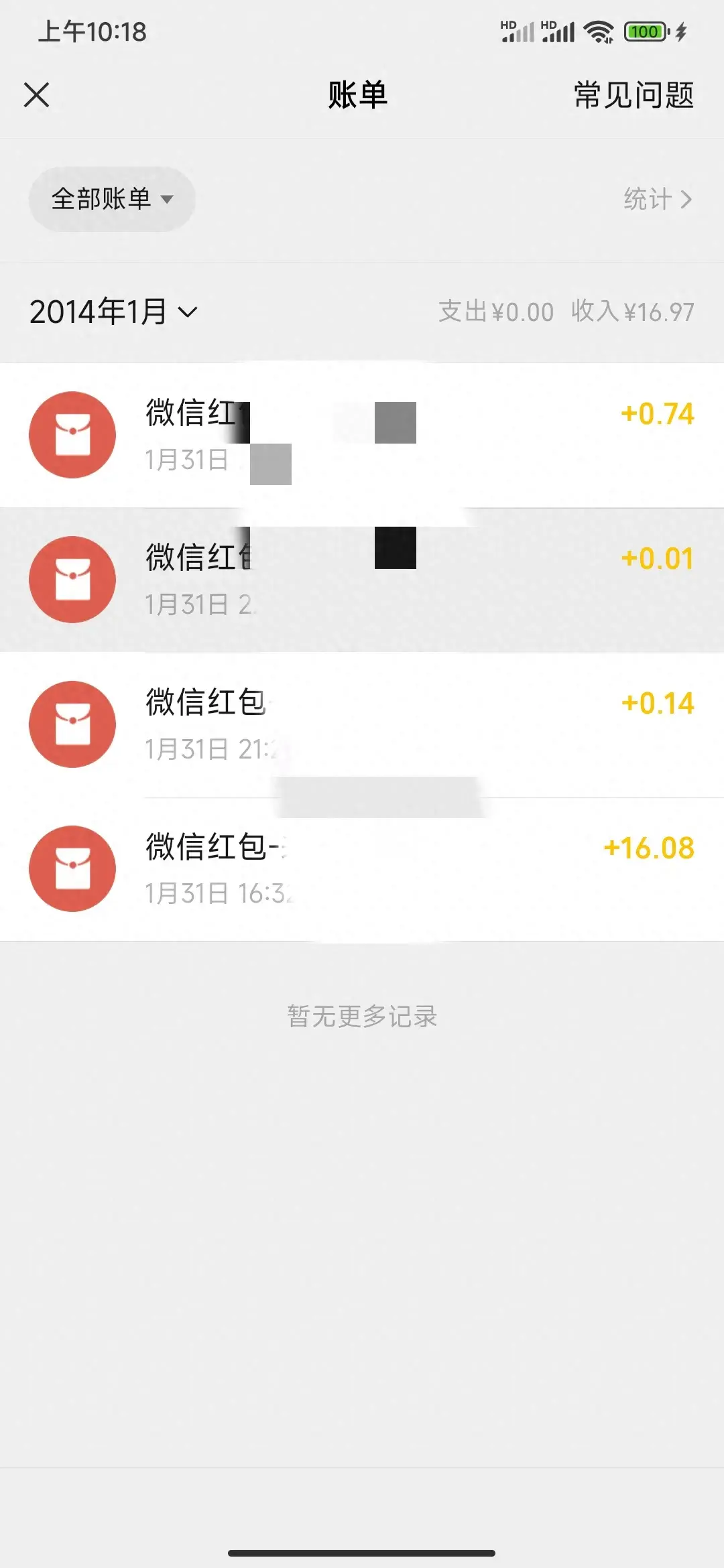Expand the 全部账单 filter dropdown
This screenshot has height=1568, width=724.
point(112,199)
